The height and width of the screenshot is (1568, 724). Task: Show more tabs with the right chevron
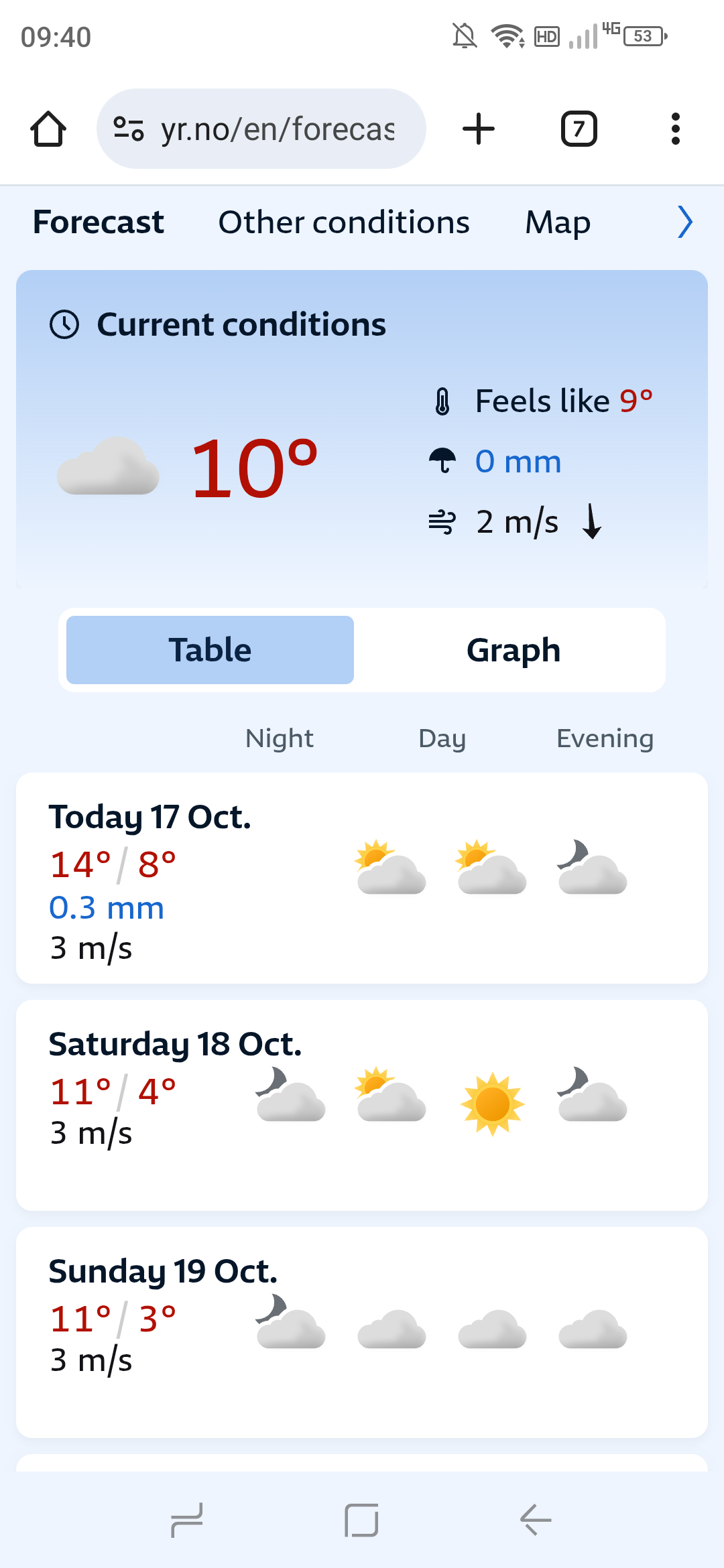point(684,222)
